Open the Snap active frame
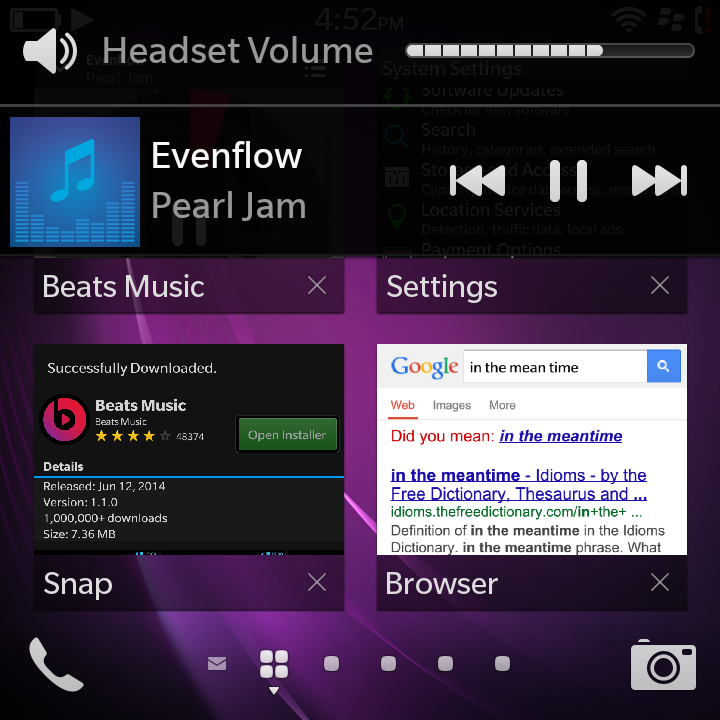The height and width of the screenshot is (720, 720). pyautogui.click(x=188, y=450)
